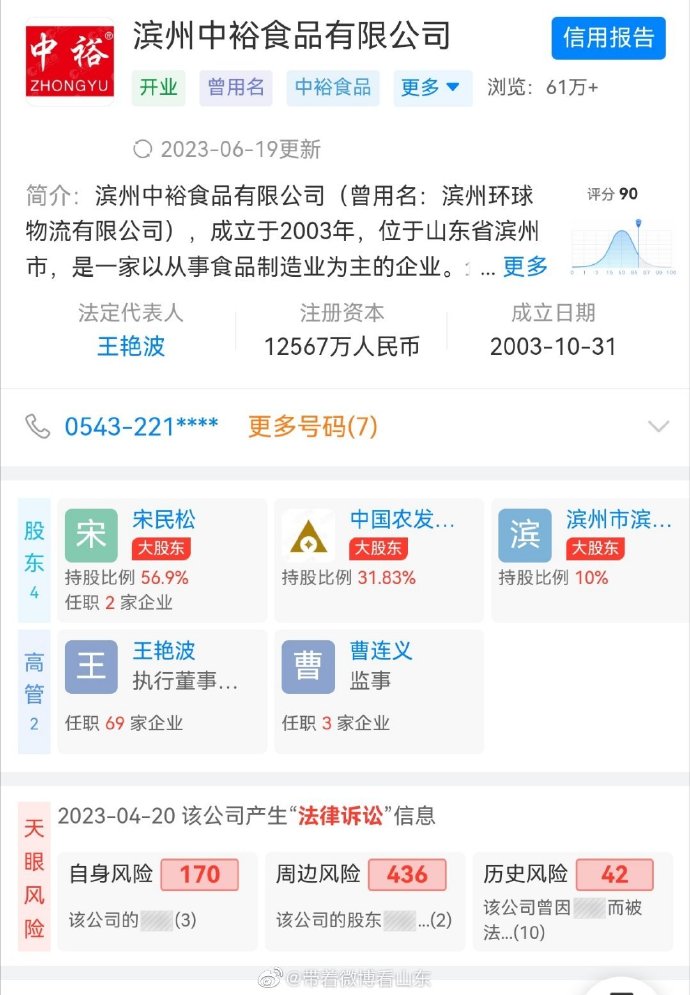This screenshot has height=995, width=690.
Task: Open the 信用报告 credit report
Action: [x=608, y=38]
